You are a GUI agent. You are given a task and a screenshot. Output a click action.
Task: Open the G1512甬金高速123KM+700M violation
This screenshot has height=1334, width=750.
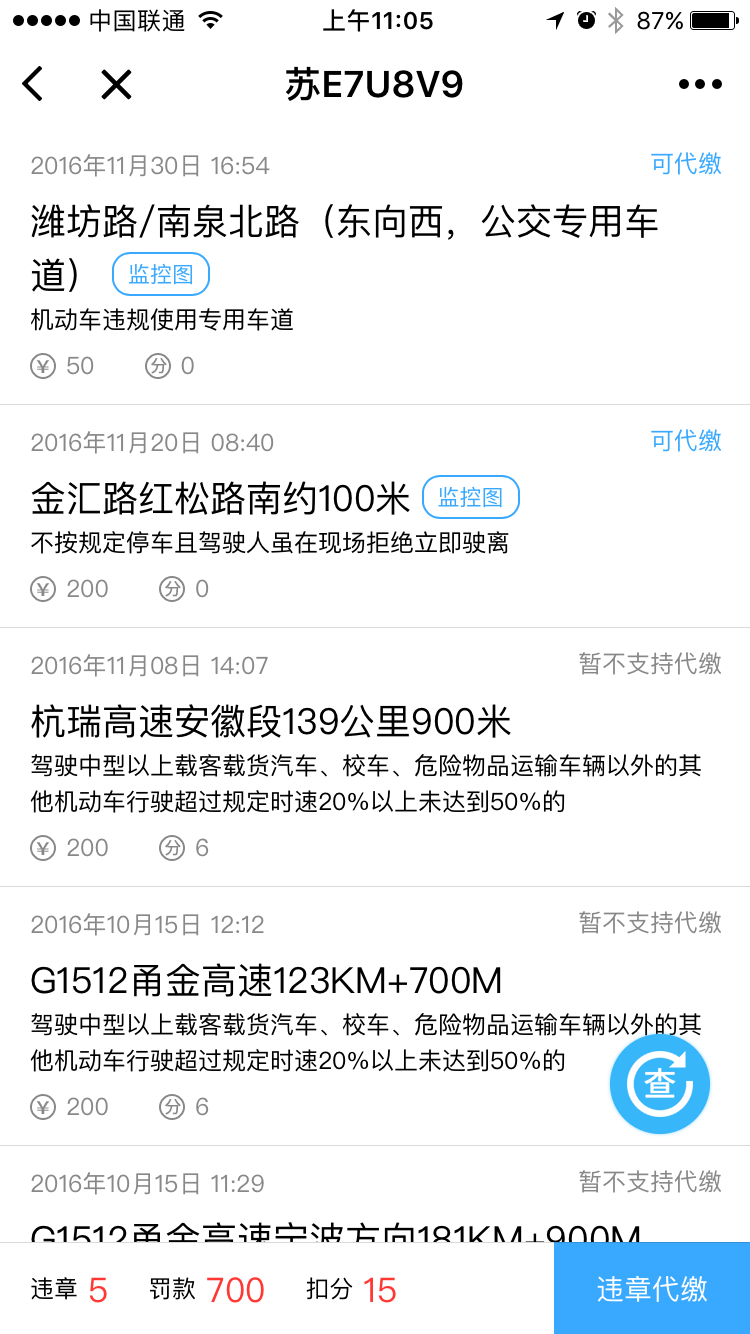(x=267, y=980)
